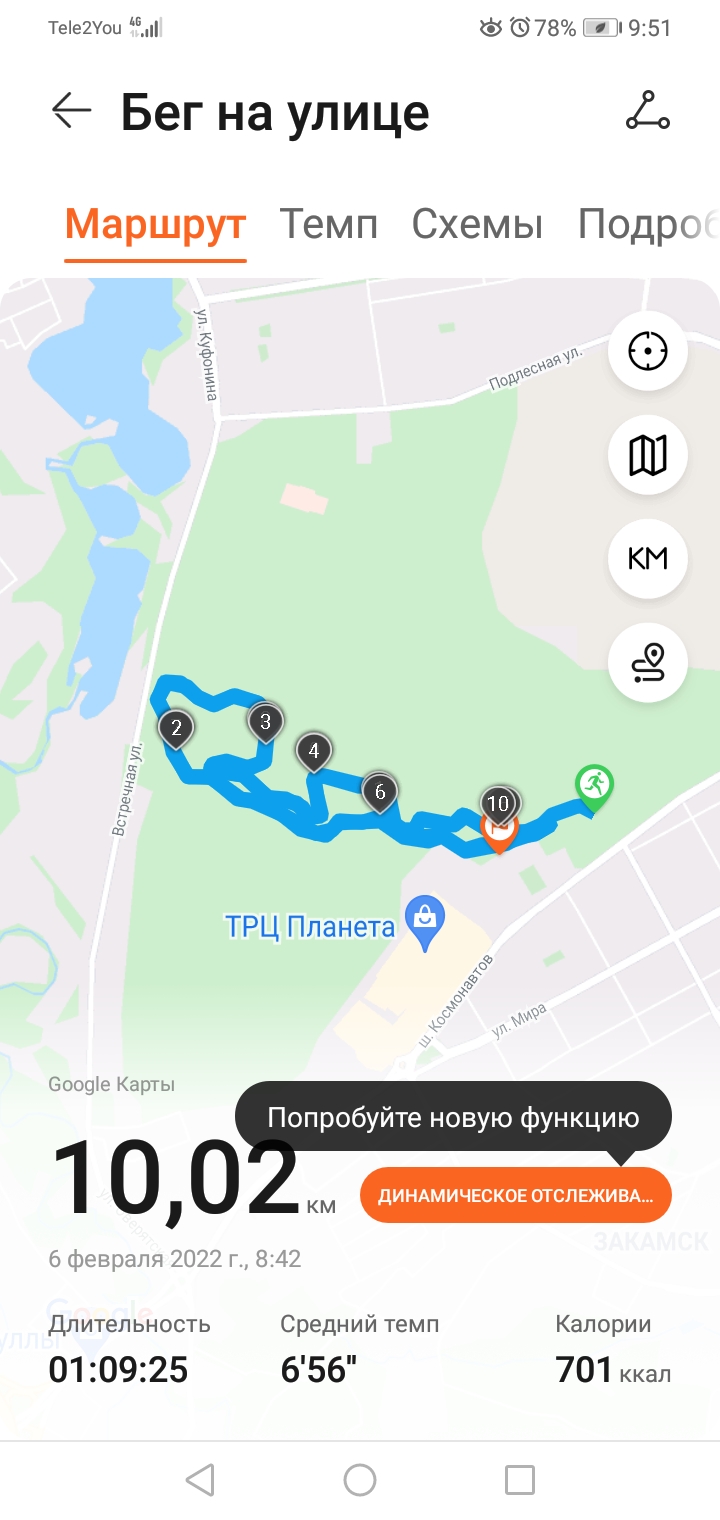Screen dimensions: 720x1520
Task: Click the KM unit icon
Action: [646, 559]
